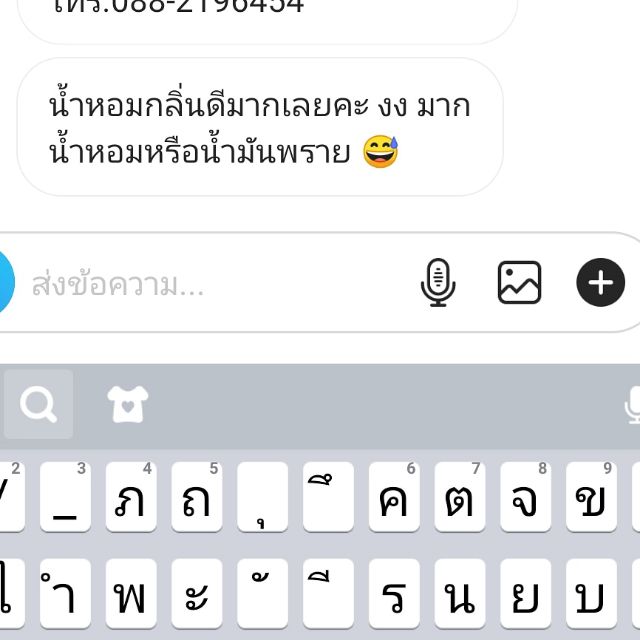This screenshot has width=640, height=640.
Task: Open the keyboard search icon
Action: coord(38,404)
